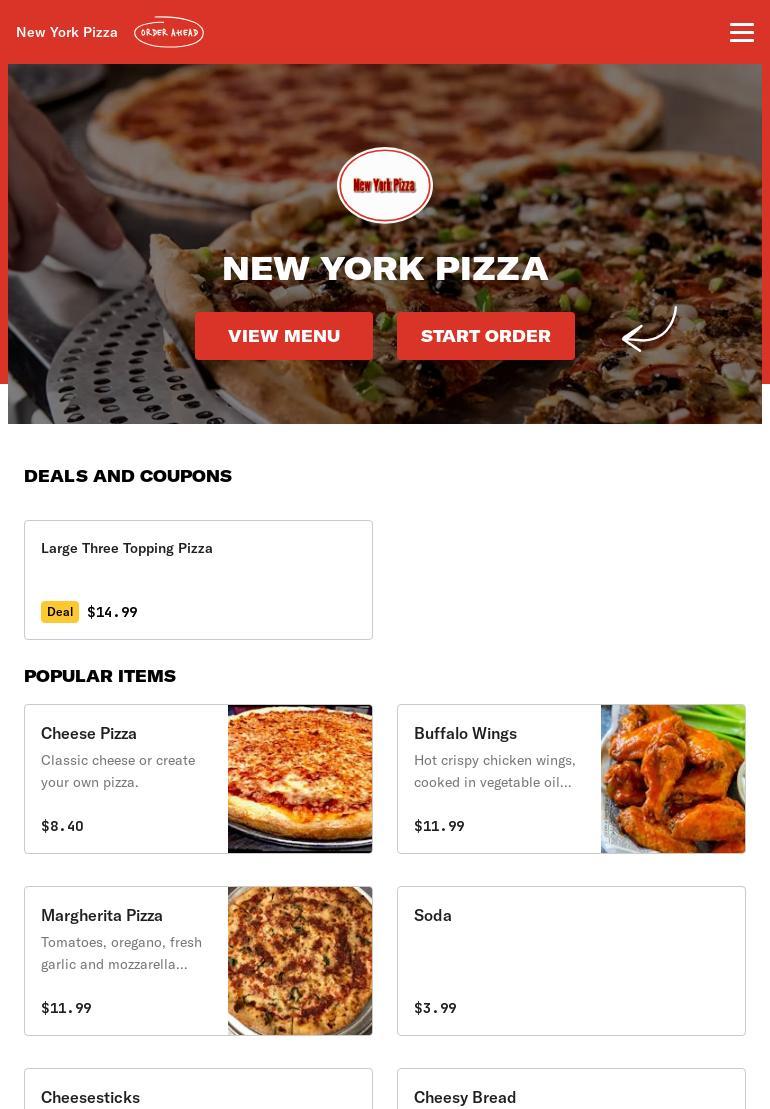The height and width of the screenshot is (1109, 770).
Task: Tap the Start Order button
Action: pyautogui.click(x=486, y=336)
